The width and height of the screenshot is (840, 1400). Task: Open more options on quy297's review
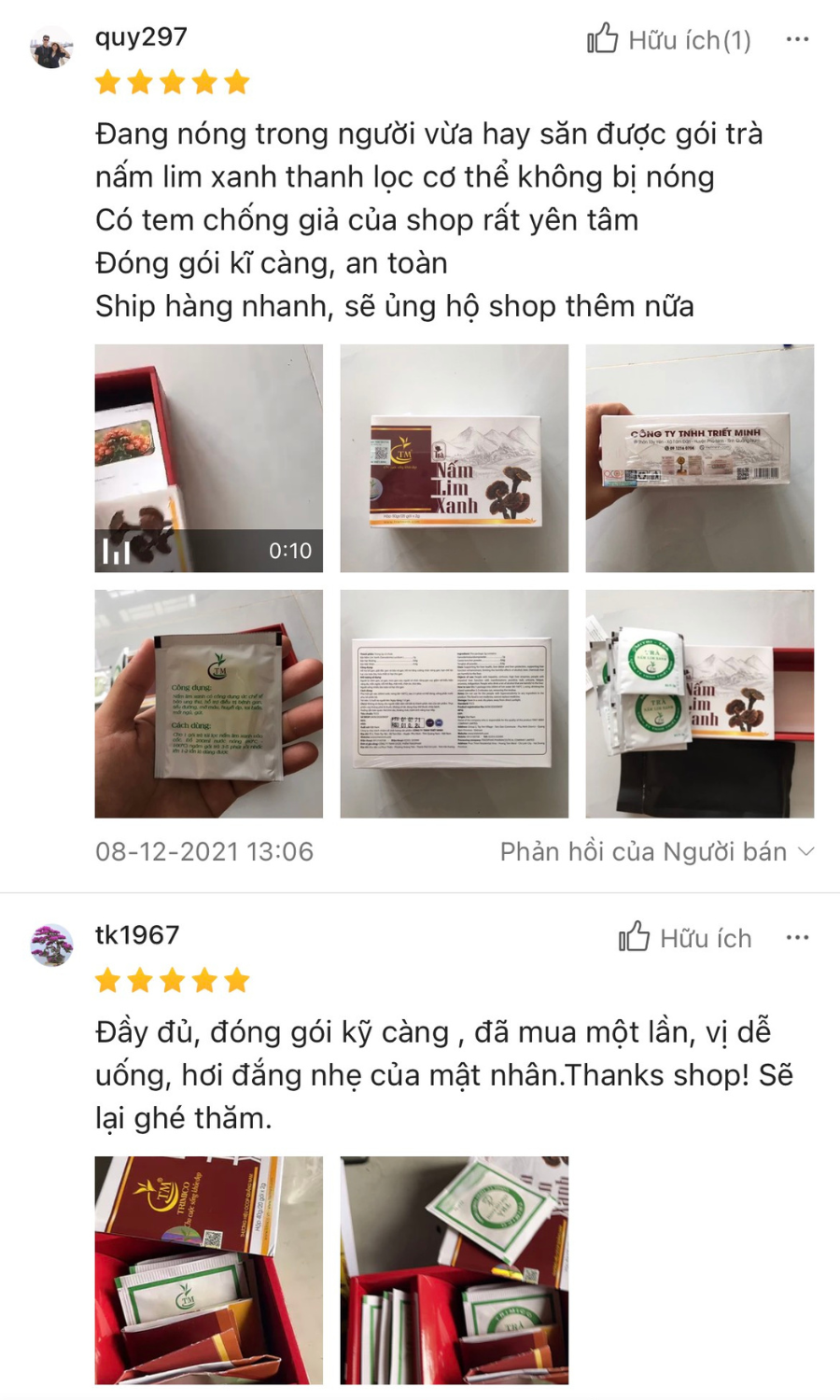click(797, 39)
